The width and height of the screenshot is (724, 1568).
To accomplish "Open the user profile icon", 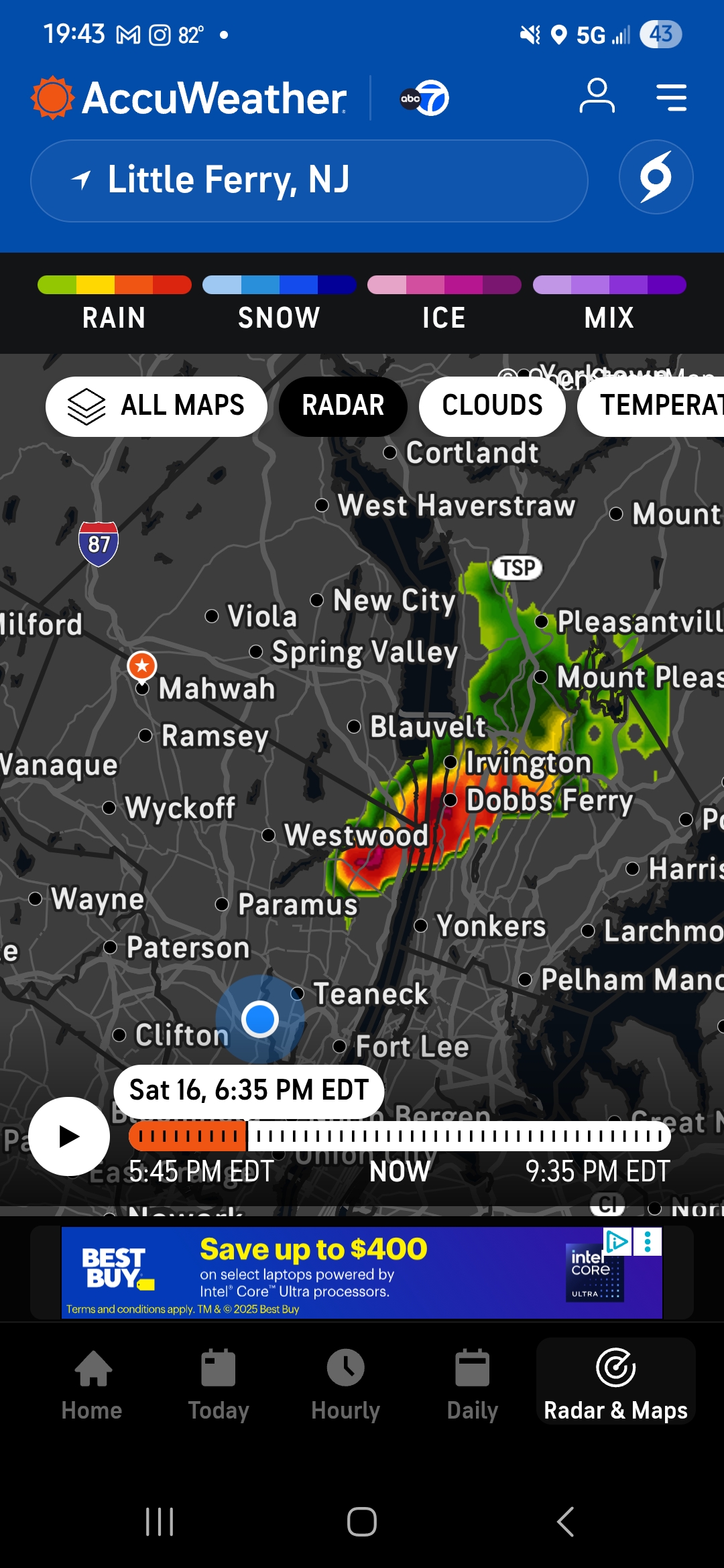I will [597, 96].
